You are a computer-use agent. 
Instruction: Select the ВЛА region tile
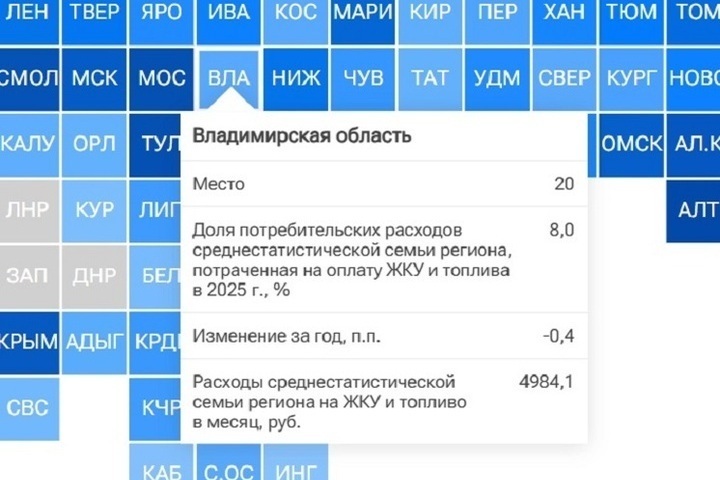pyautogui.click(x=229, y=79)
